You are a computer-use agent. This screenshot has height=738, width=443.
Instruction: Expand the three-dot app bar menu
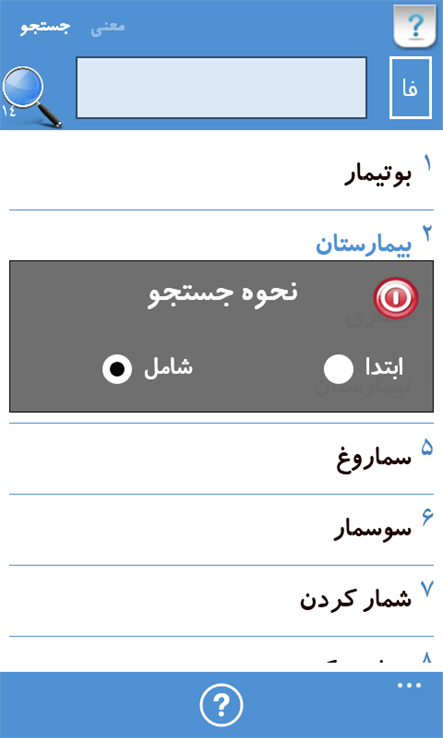[x=409, y=685]
